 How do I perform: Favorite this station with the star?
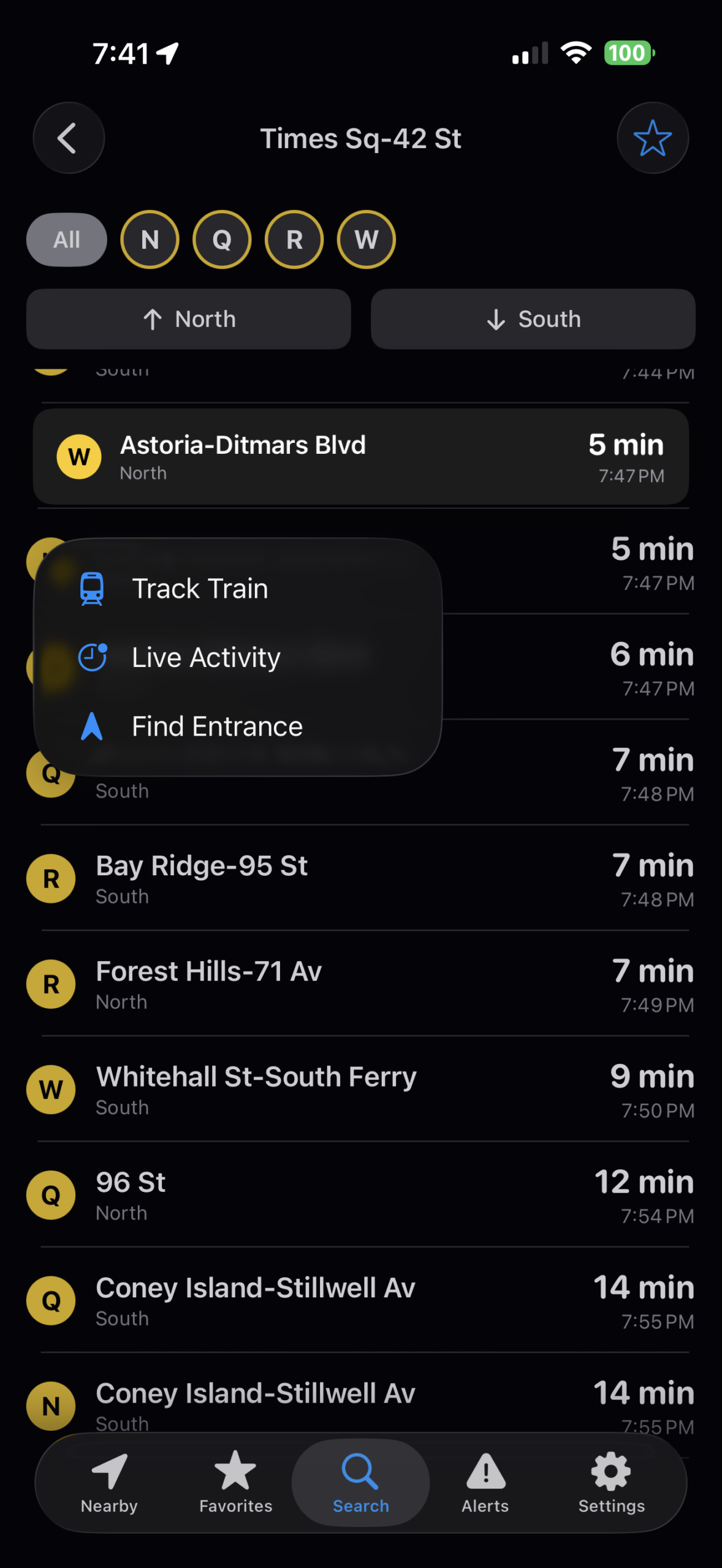pyautogui.click(x=652, y=138)
